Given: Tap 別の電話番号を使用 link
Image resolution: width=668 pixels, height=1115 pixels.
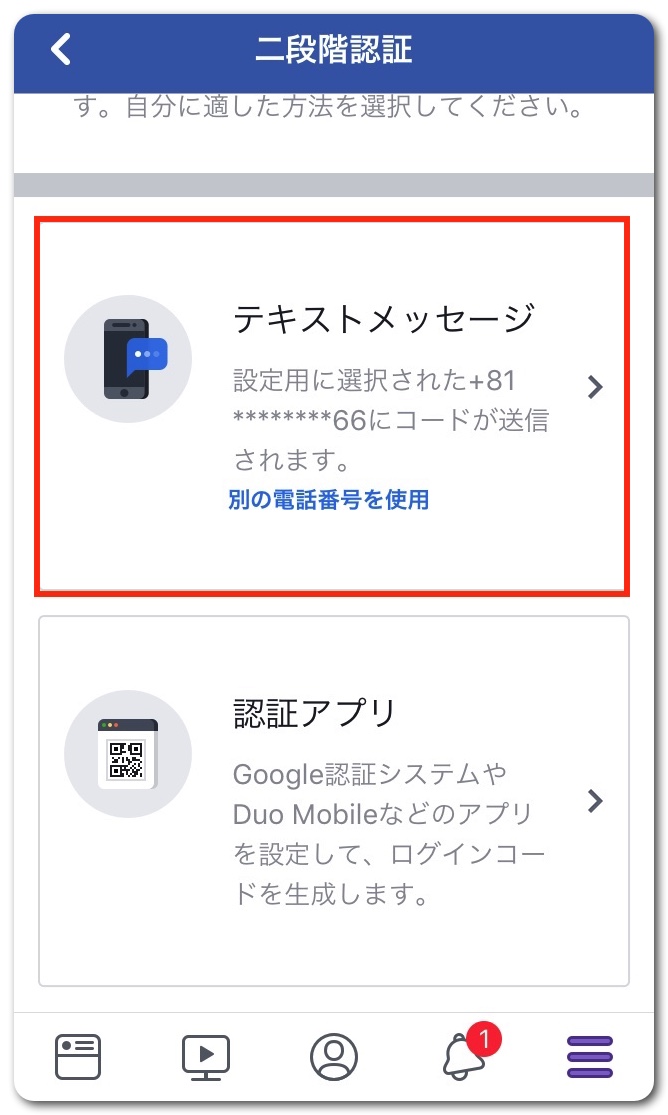Looking at the screenshot, I should 329,499.
